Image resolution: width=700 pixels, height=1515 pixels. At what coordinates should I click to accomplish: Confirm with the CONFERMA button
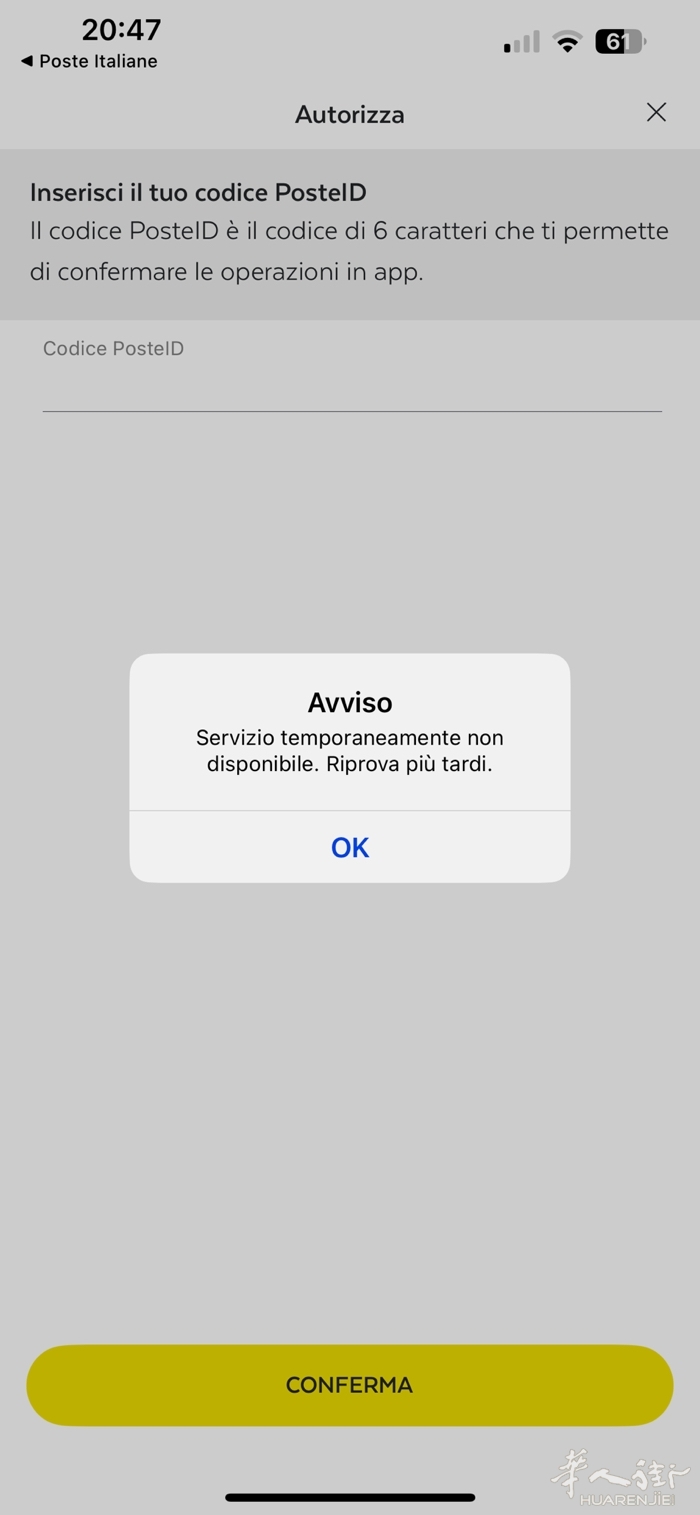[x=350, y=1385]
